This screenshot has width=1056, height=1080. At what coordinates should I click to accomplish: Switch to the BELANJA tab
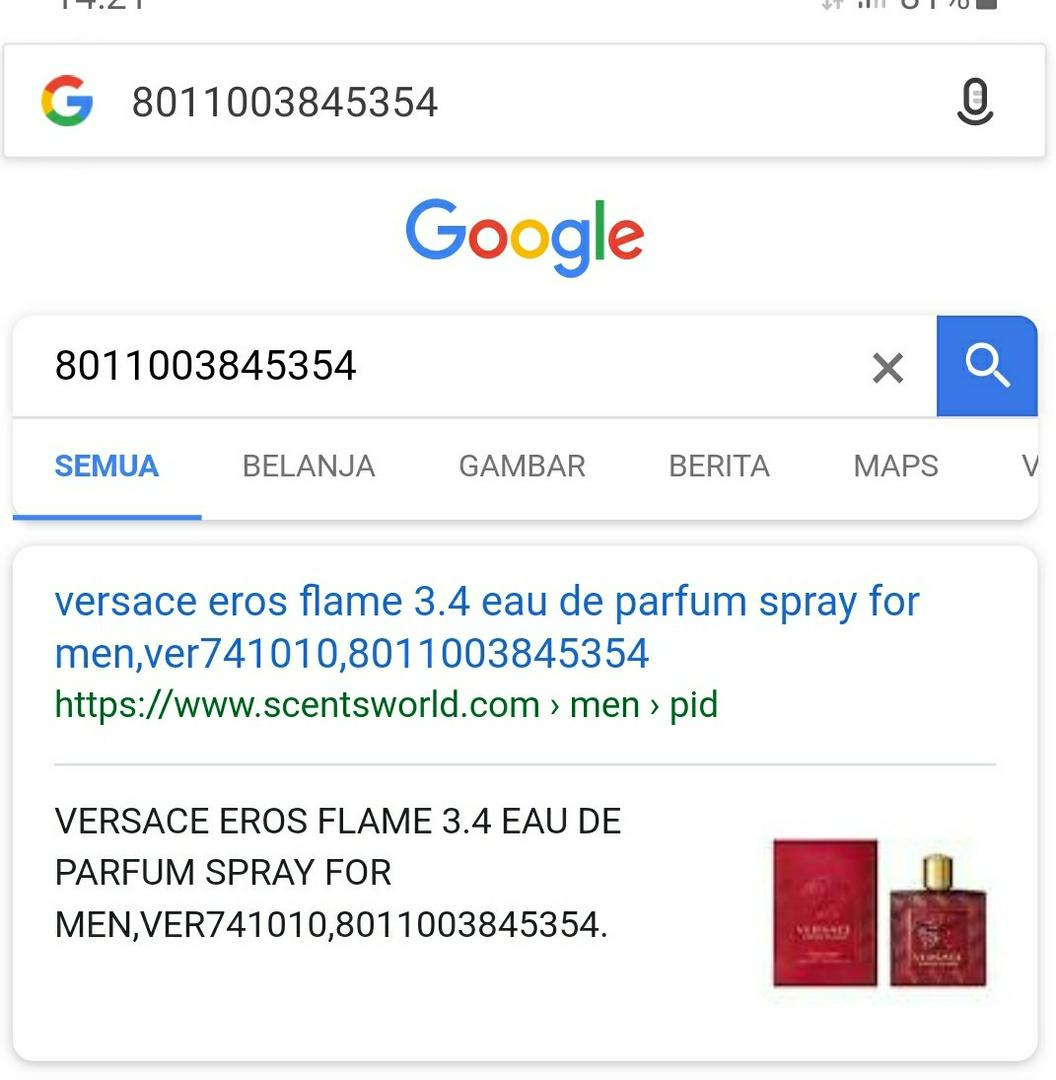(308, 466)
